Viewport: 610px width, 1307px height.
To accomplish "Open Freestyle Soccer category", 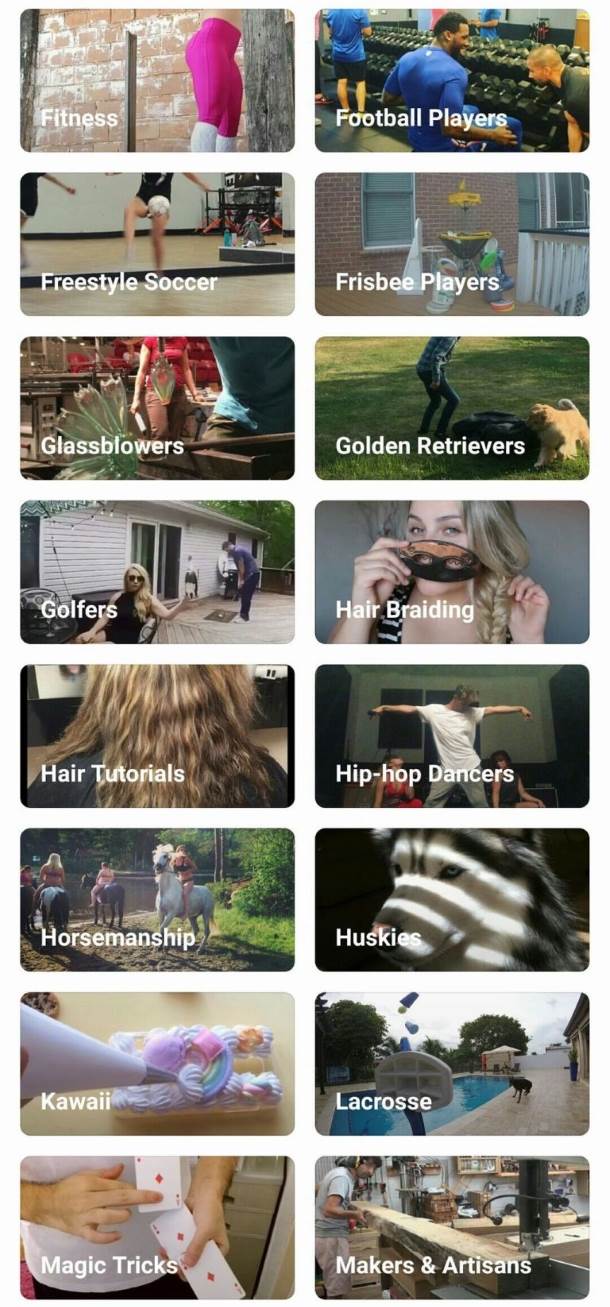I will pos(157,244).
